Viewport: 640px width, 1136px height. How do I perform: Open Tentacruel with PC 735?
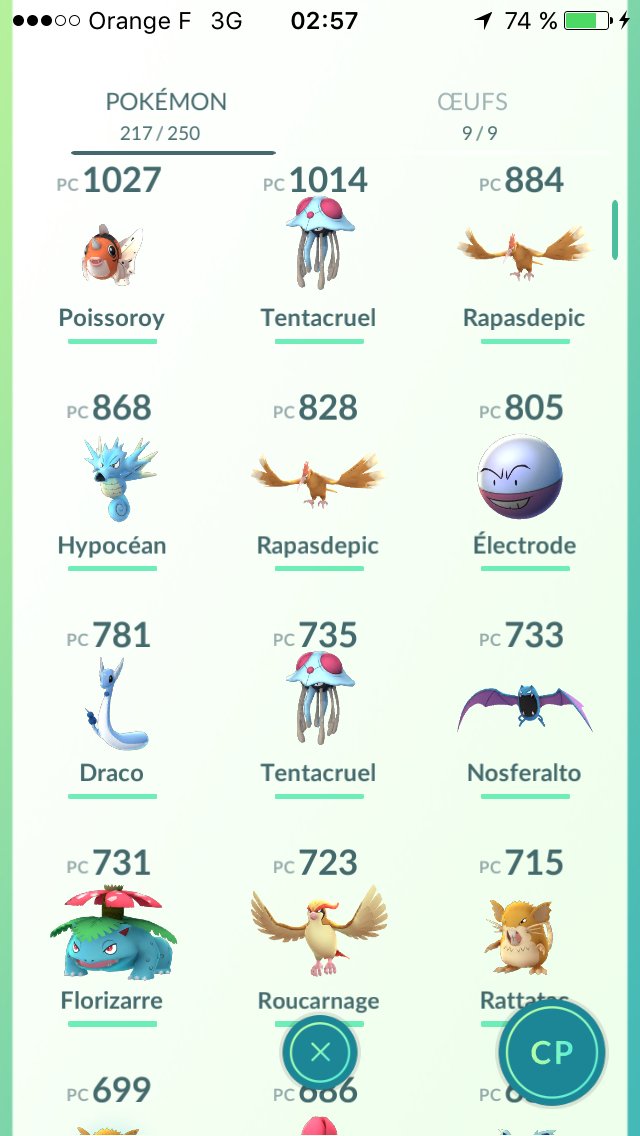click(x=319, y=708)
